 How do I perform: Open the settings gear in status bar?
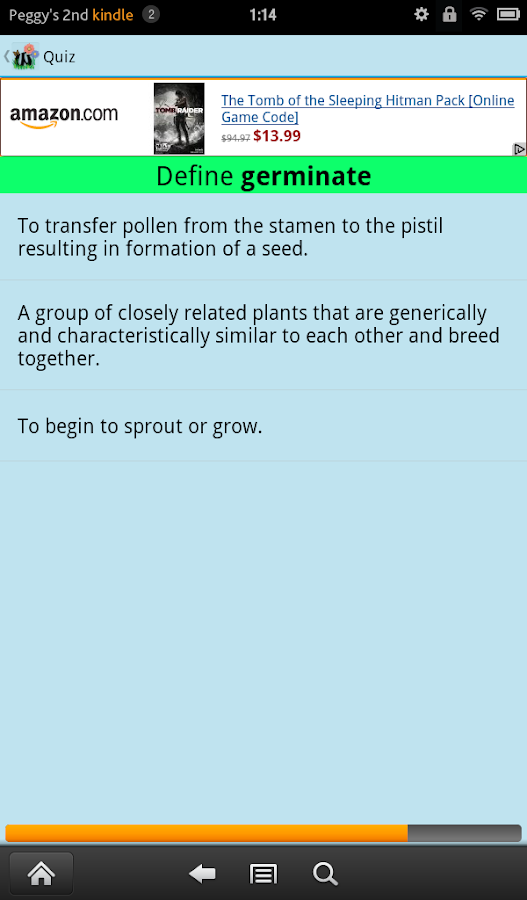pyautogui.click(x=421, y=15)
